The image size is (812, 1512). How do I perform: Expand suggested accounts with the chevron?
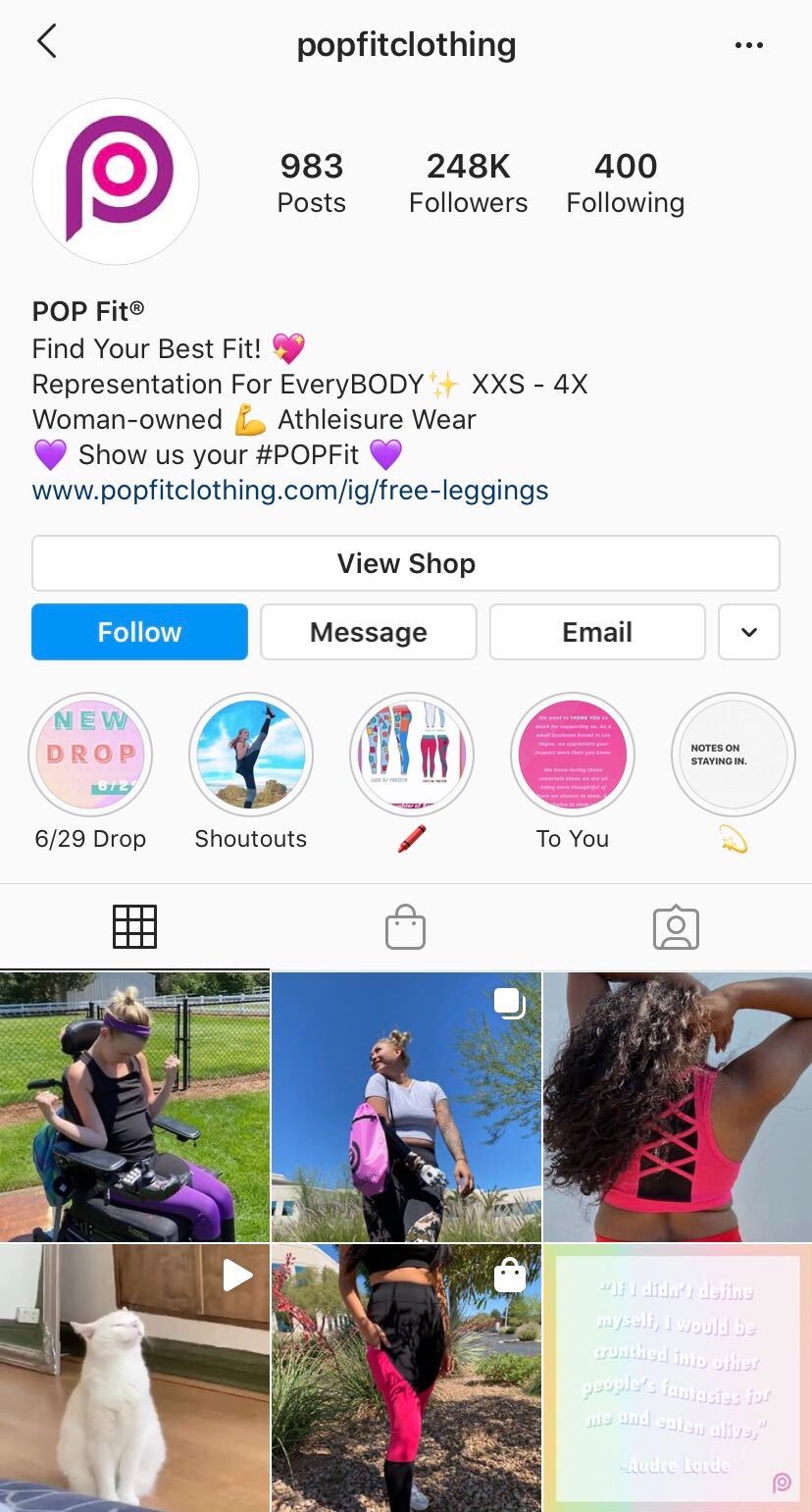point(749,632)
